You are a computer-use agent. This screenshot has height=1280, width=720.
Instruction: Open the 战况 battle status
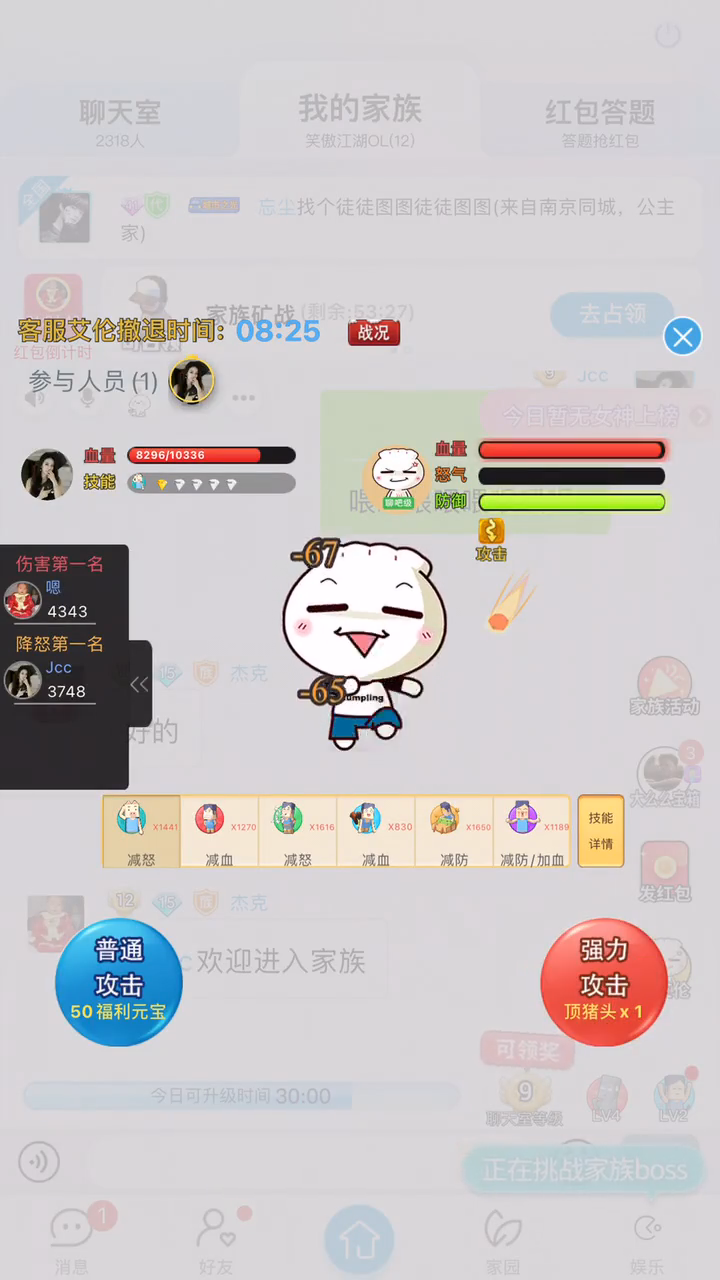point(374,332)
